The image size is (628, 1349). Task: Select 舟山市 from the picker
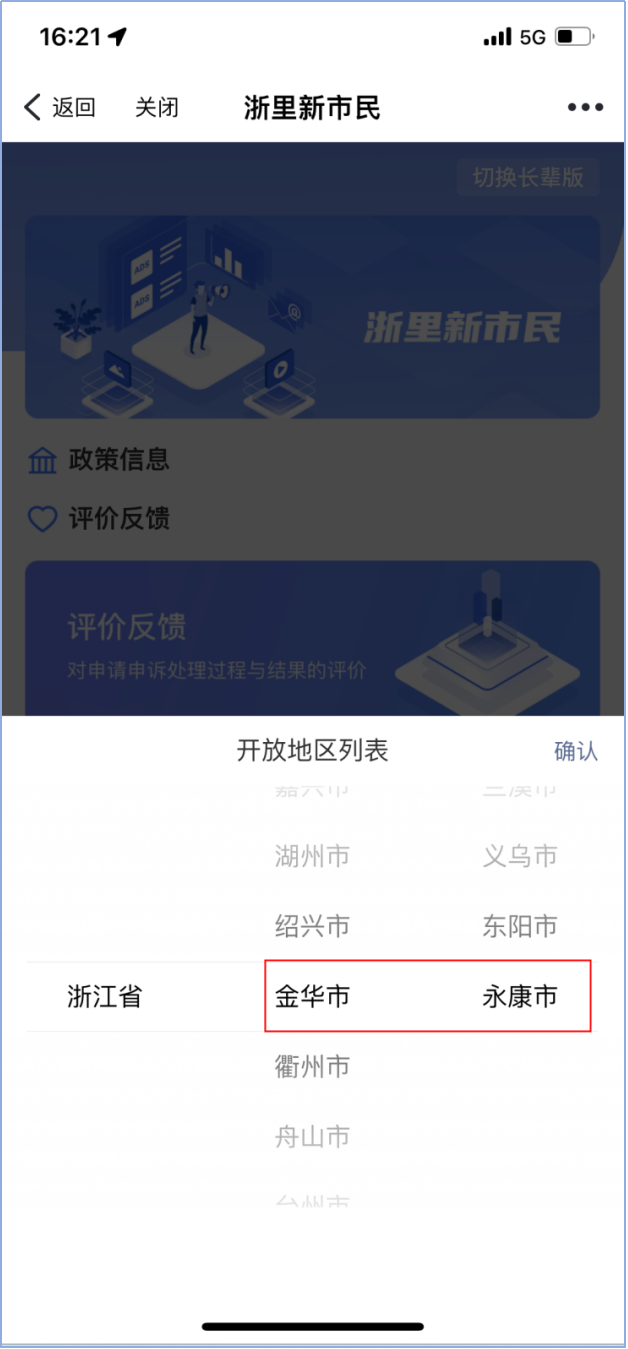312,1137
